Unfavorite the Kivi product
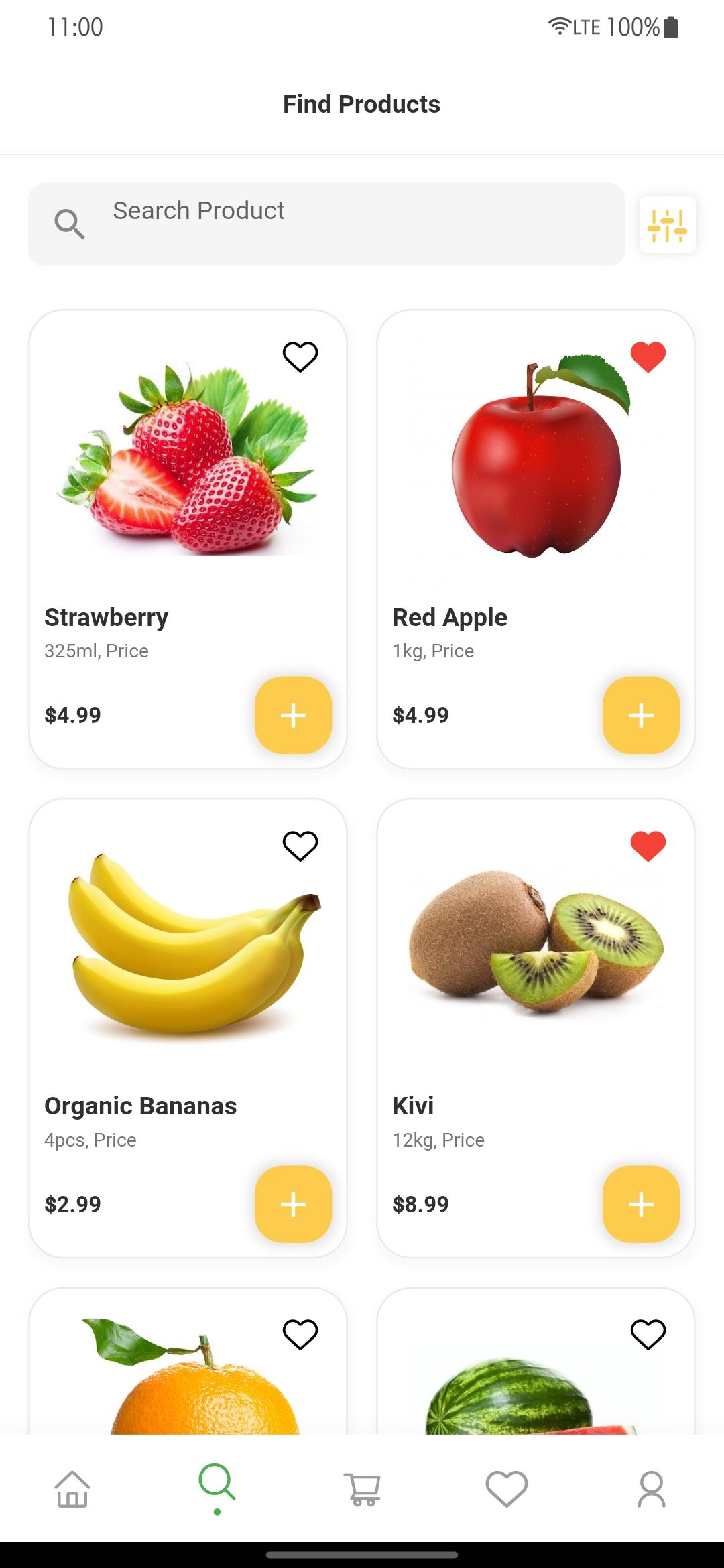The height and width of the screenshot is (1568, 724). coord(648,846)
